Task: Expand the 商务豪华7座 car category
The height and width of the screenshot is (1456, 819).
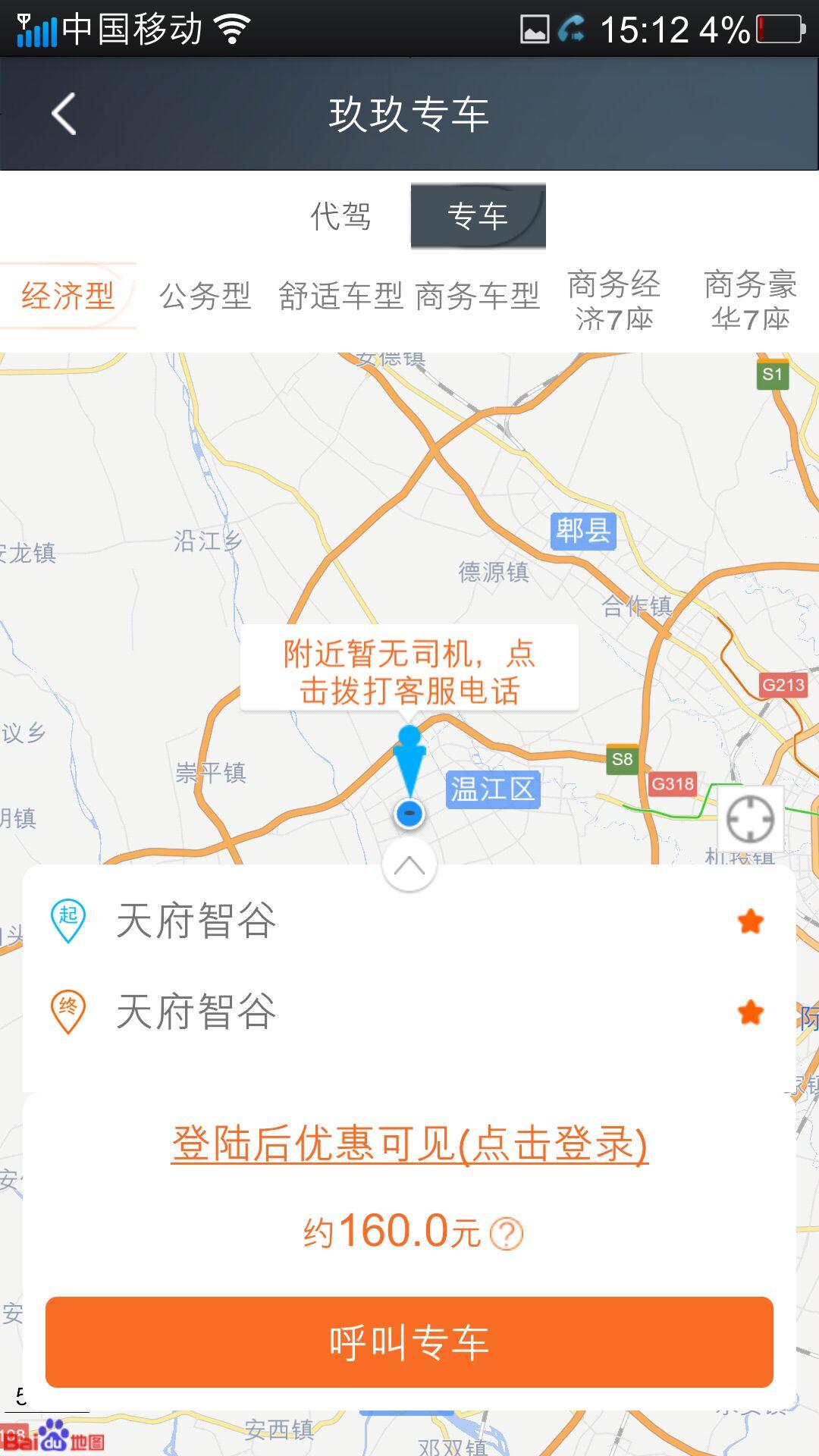Action: [x=752, y=297]
